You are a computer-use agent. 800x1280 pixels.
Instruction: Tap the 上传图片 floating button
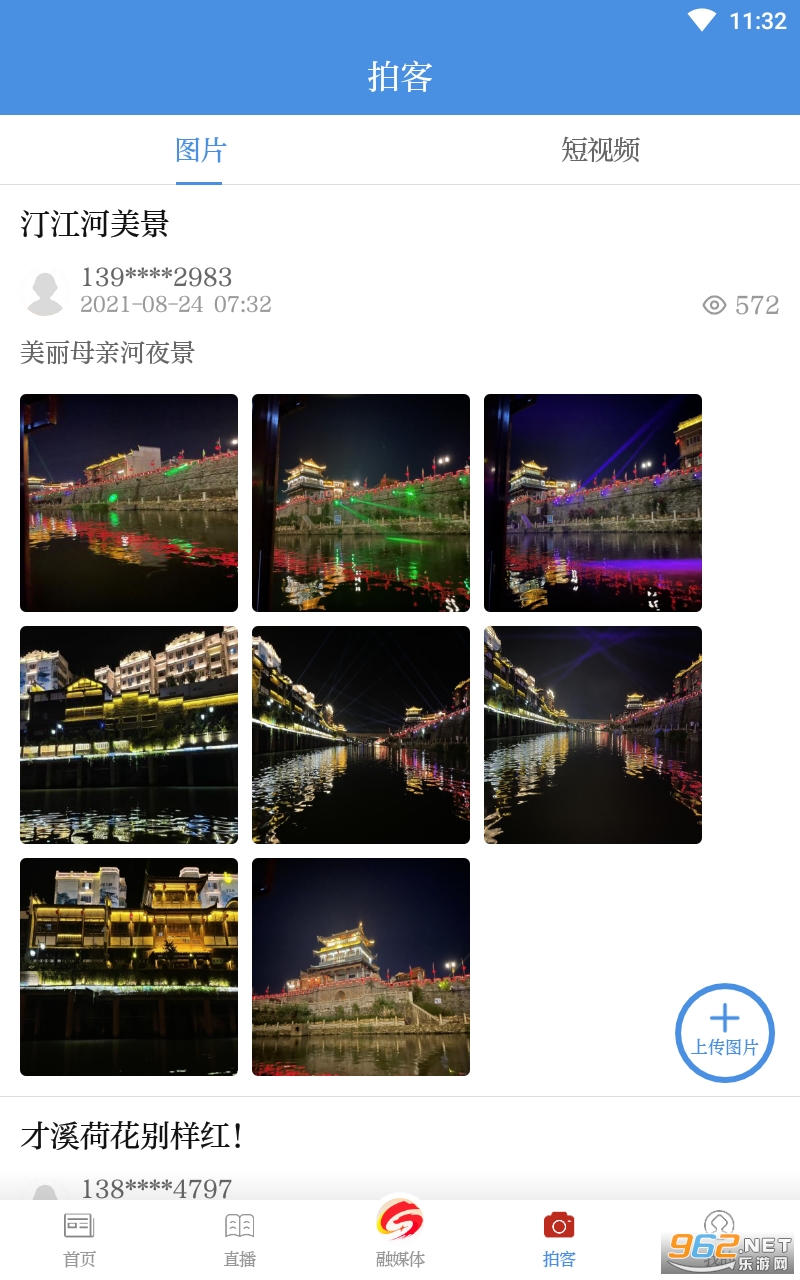pyautogui.click(x=724, y=1033)
